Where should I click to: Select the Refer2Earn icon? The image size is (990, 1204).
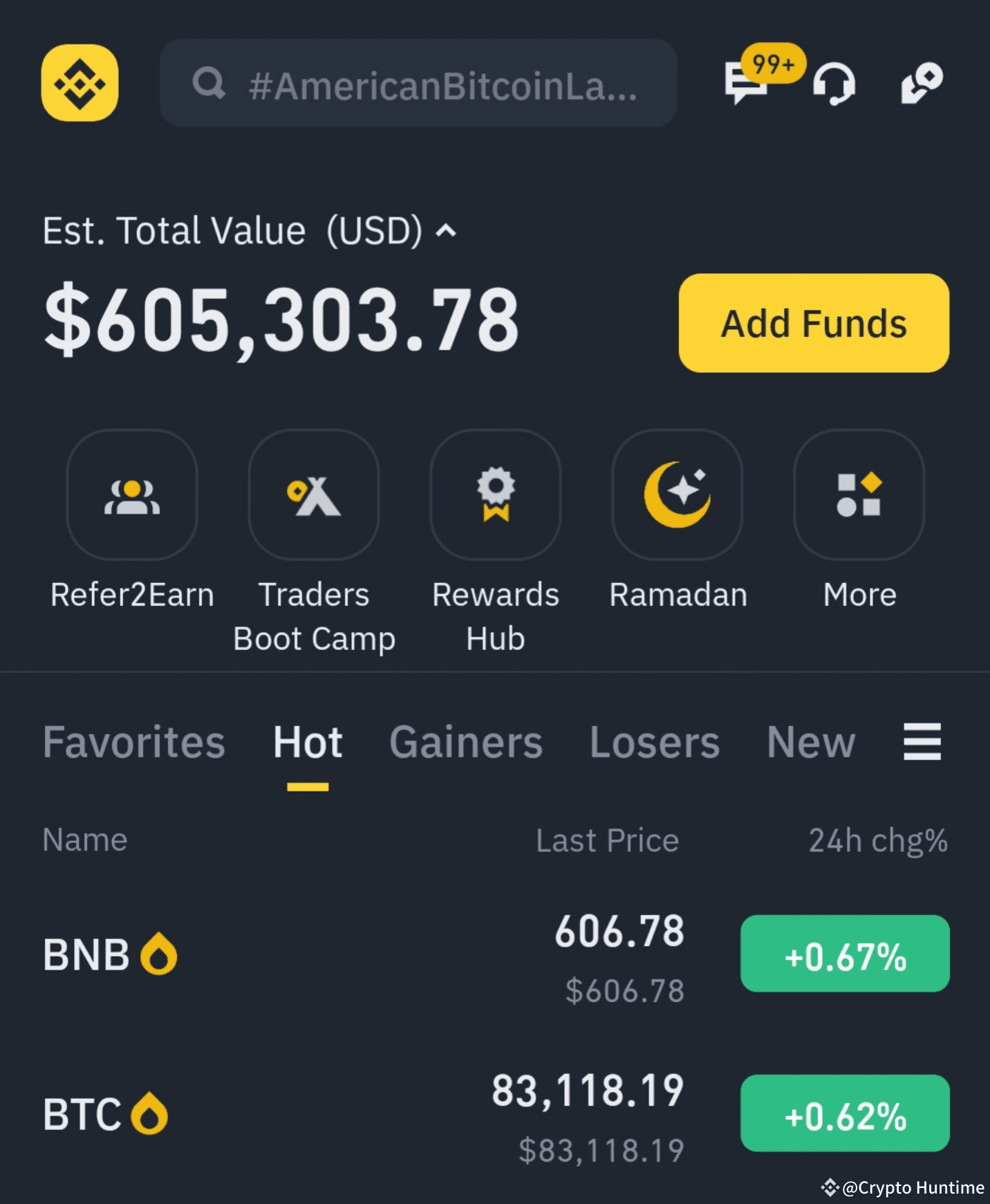(132, 494)
